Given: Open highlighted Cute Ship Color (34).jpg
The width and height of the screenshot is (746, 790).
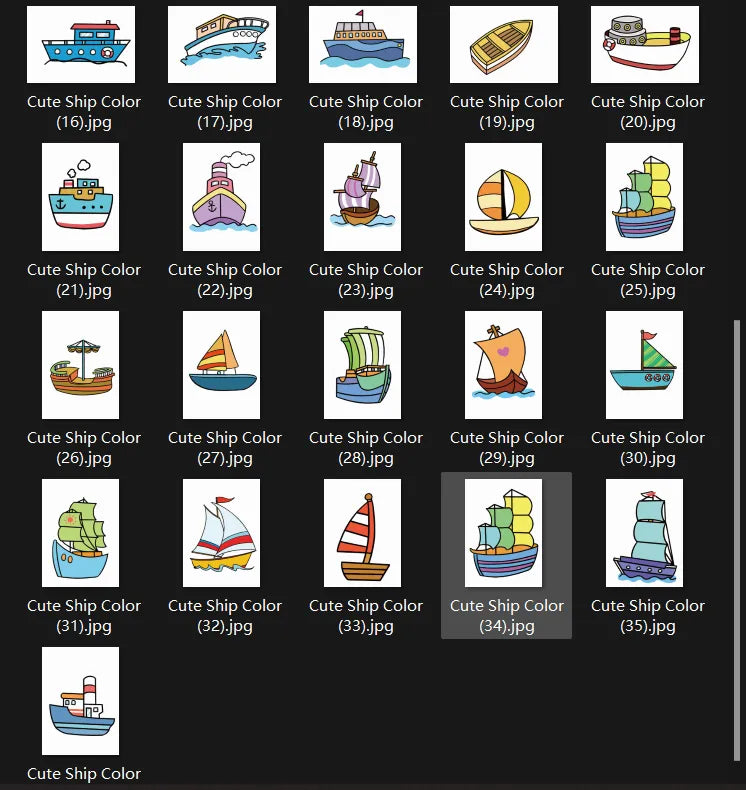Looking at the screenshot, I should tap(504, 533).
